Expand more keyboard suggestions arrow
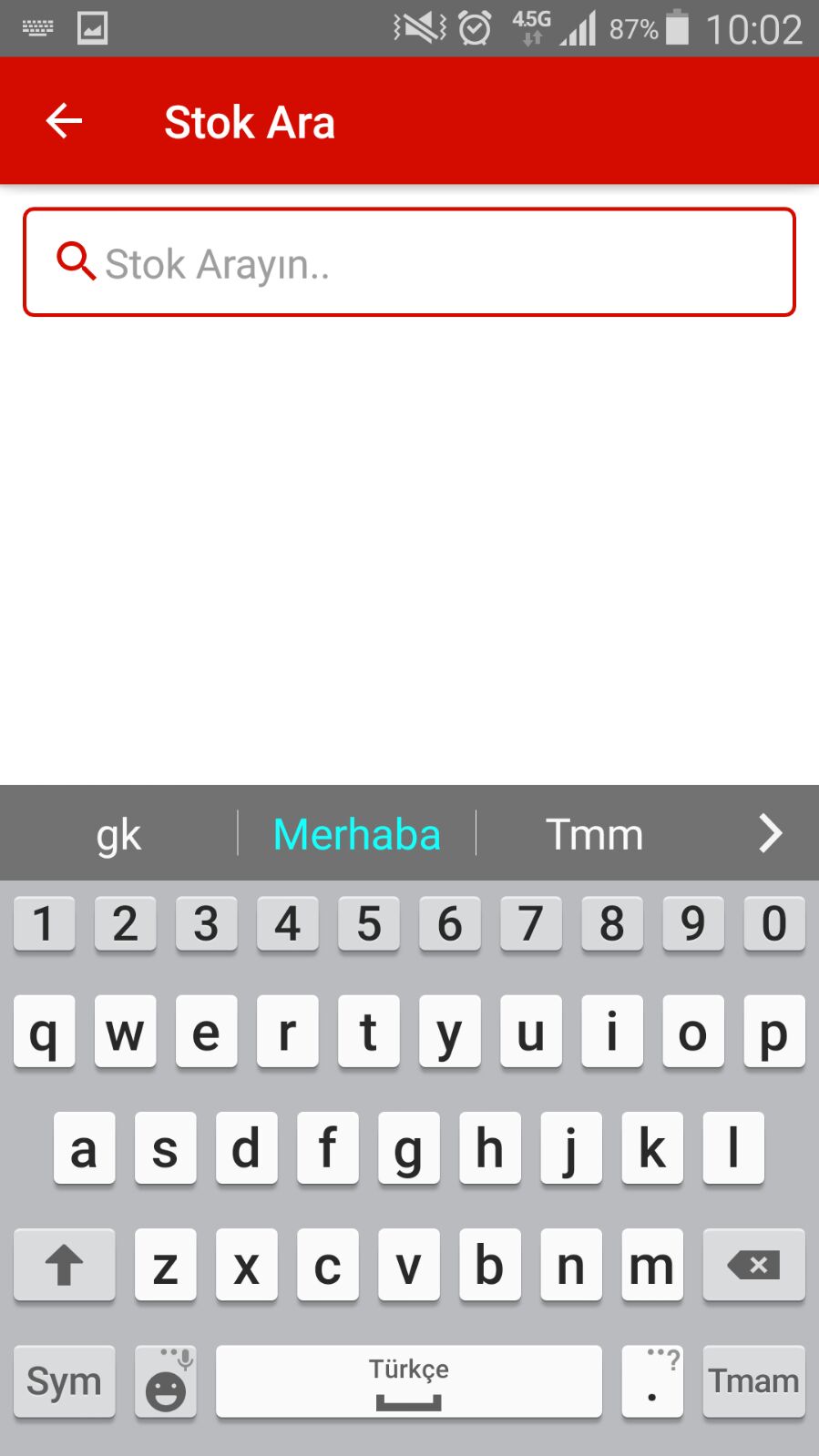This screenshot has height=1456, width=819. (x=770, y=833)
